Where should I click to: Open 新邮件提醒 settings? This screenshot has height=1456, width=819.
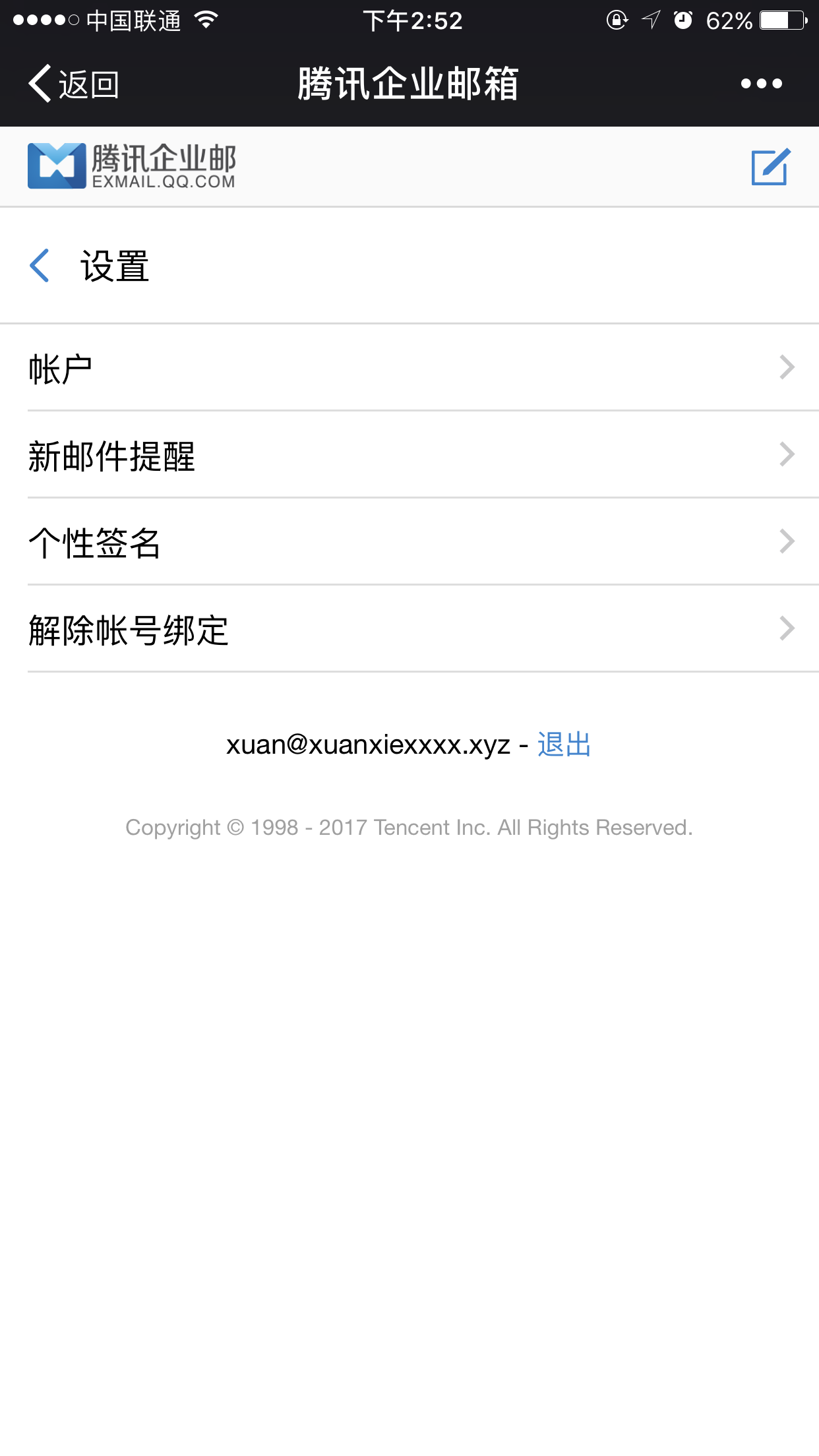409,455
